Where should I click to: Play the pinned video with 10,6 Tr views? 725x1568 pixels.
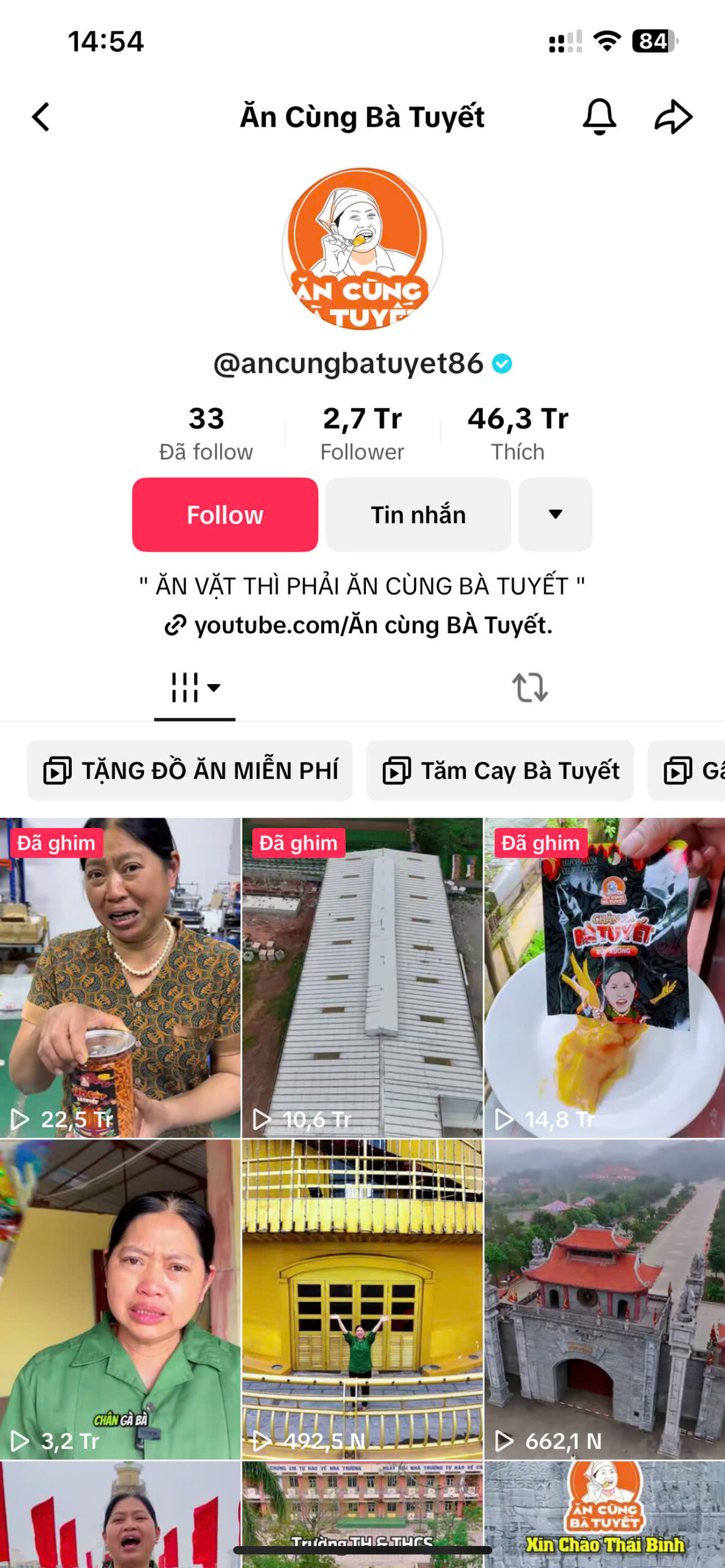362,977
